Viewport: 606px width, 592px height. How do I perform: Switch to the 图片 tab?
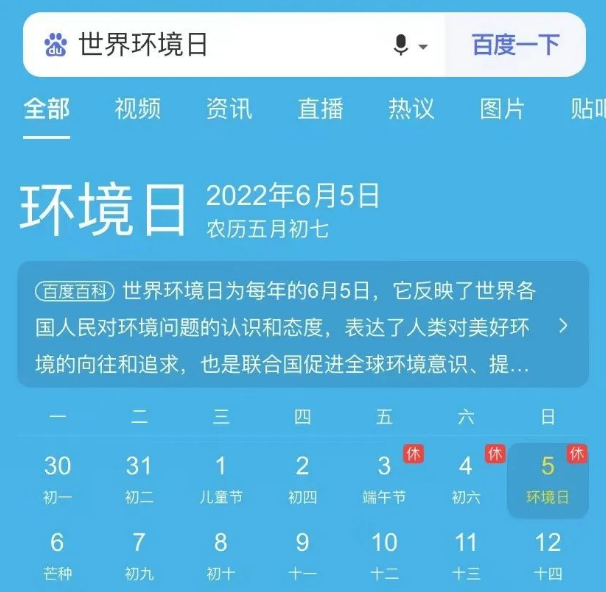[x=502, y=108]
